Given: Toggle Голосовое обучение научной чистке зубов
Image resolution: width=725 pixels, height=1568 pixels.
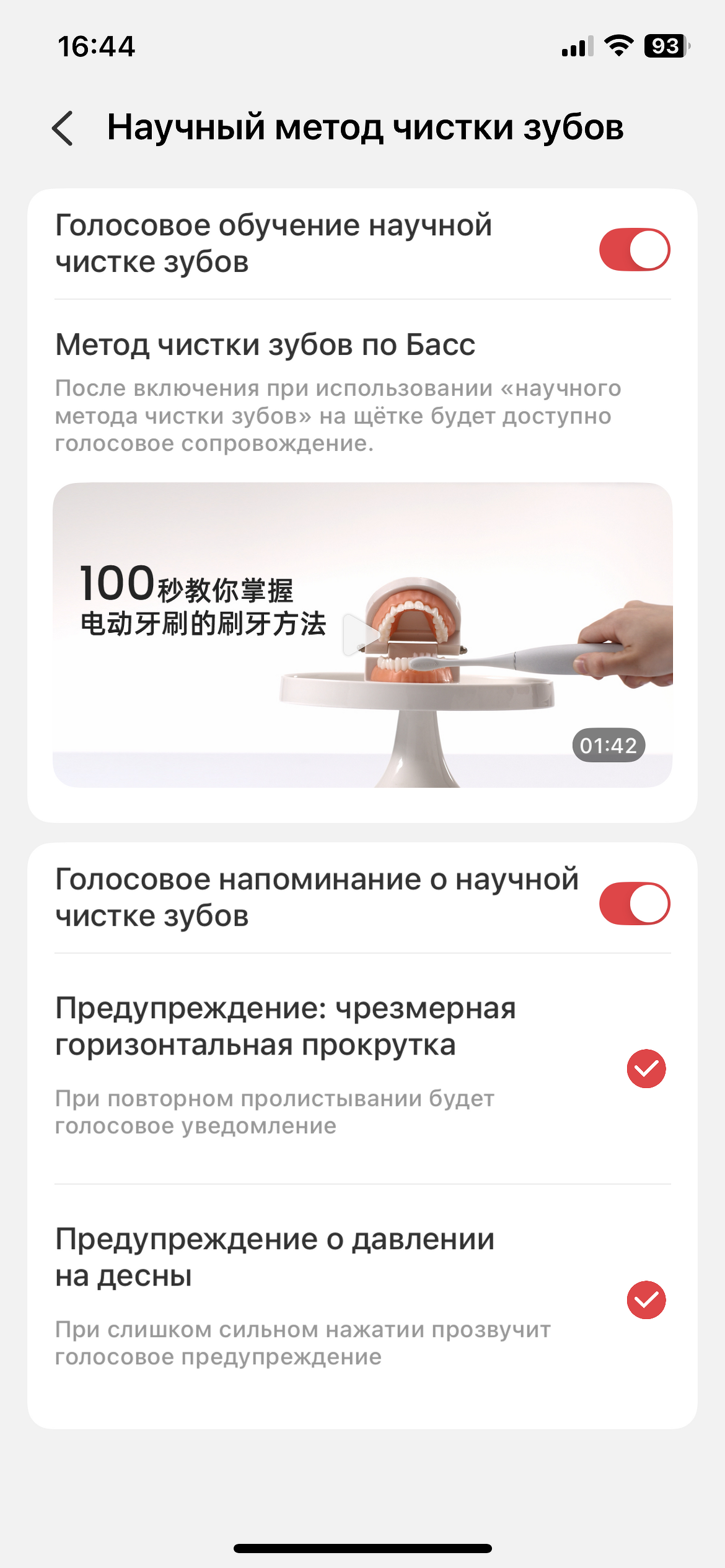Looking at the screenshot, I should (634, 250).
